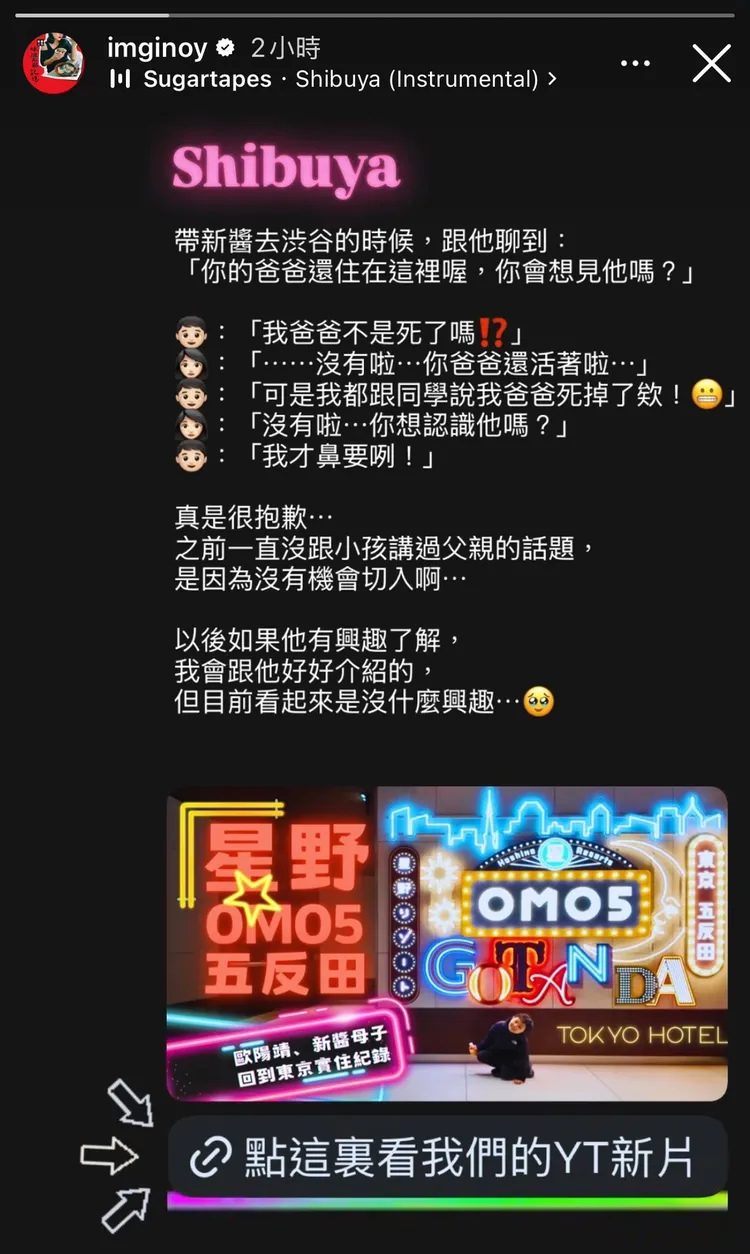Open the three-dot story options menu

click(635, 62)
